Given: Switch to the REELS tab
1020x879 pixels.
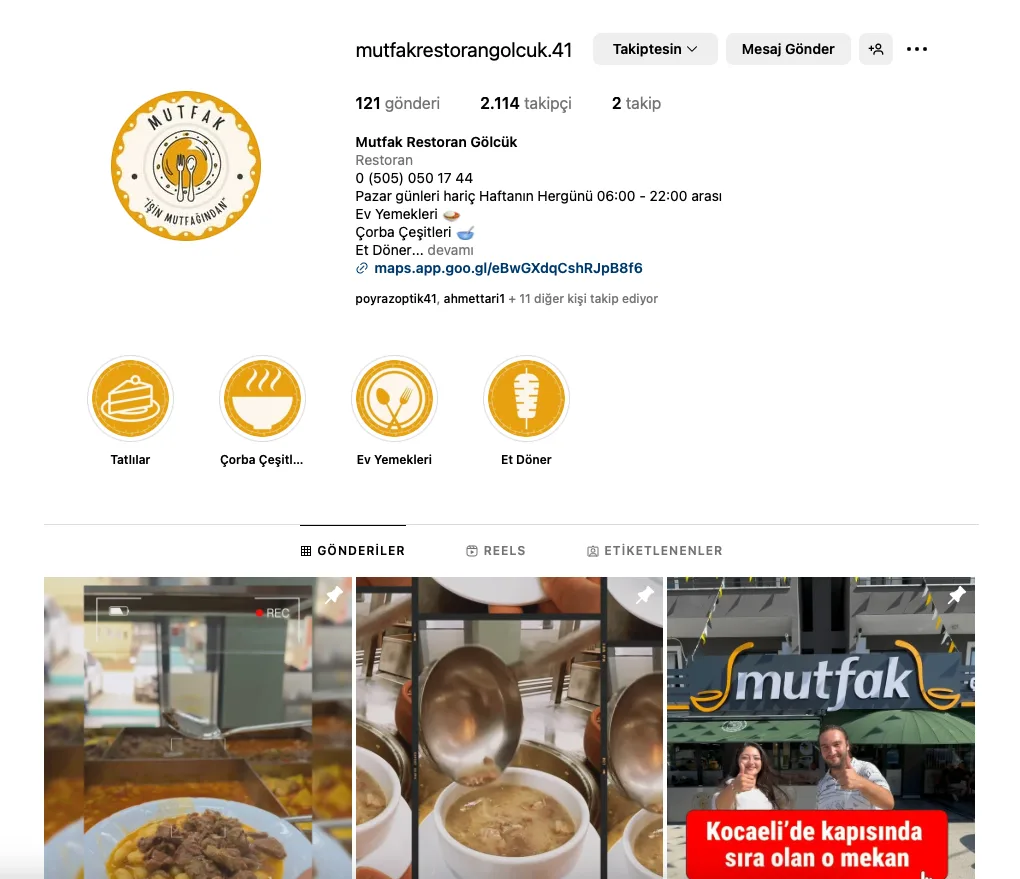Looking at the screenshot, I should tap(495, 551).
